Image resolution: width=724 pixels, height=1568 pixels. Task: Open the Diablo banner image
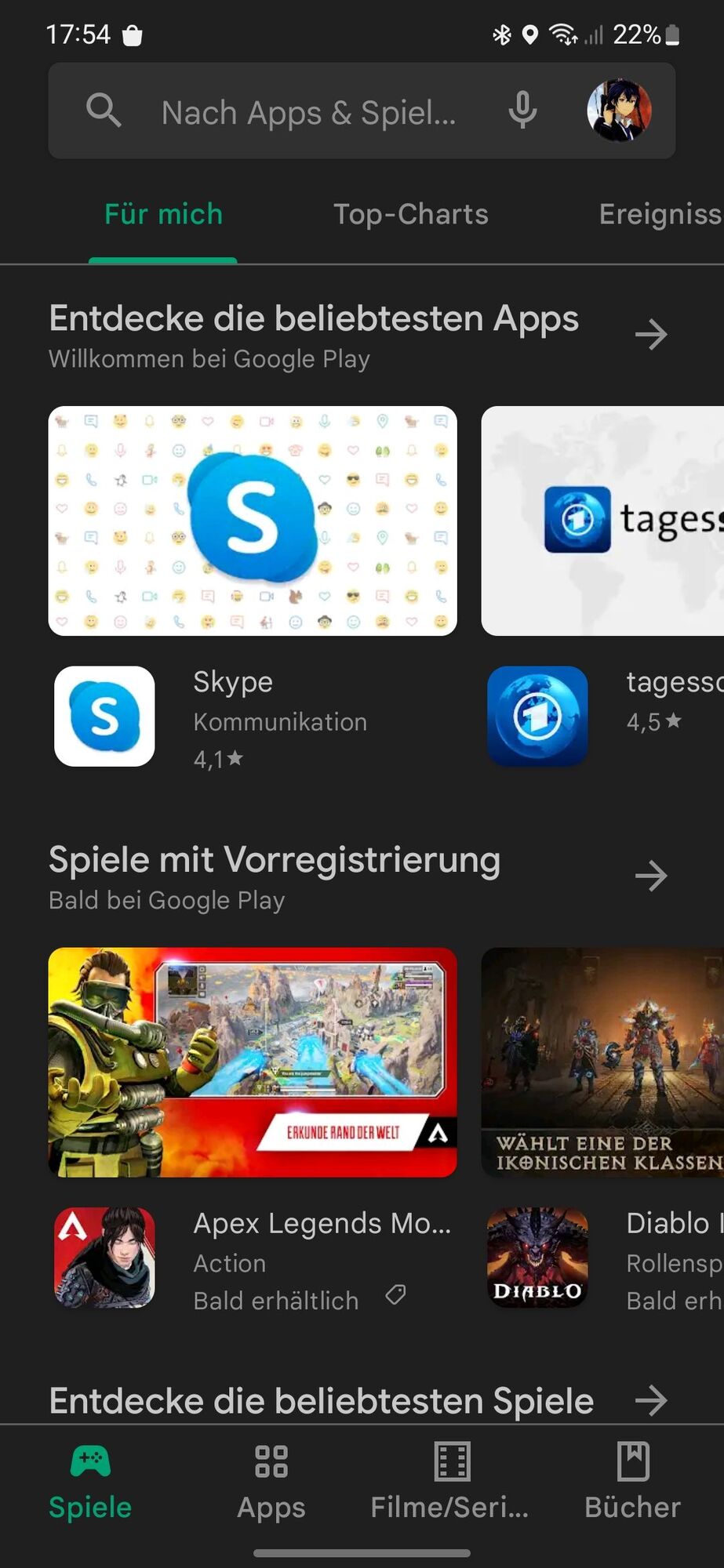coord(602,1062)
